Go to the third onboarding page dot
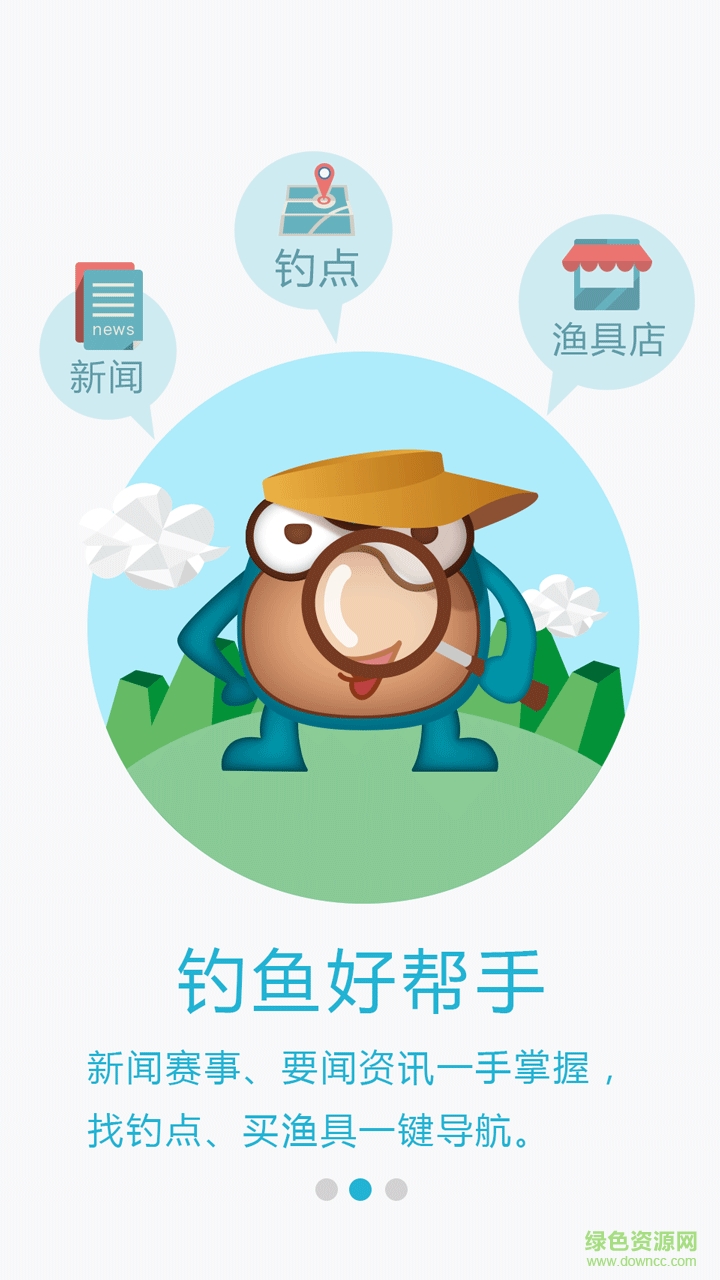The width and height of the screenshot is (720, 1280). [x=396, y=1189]
